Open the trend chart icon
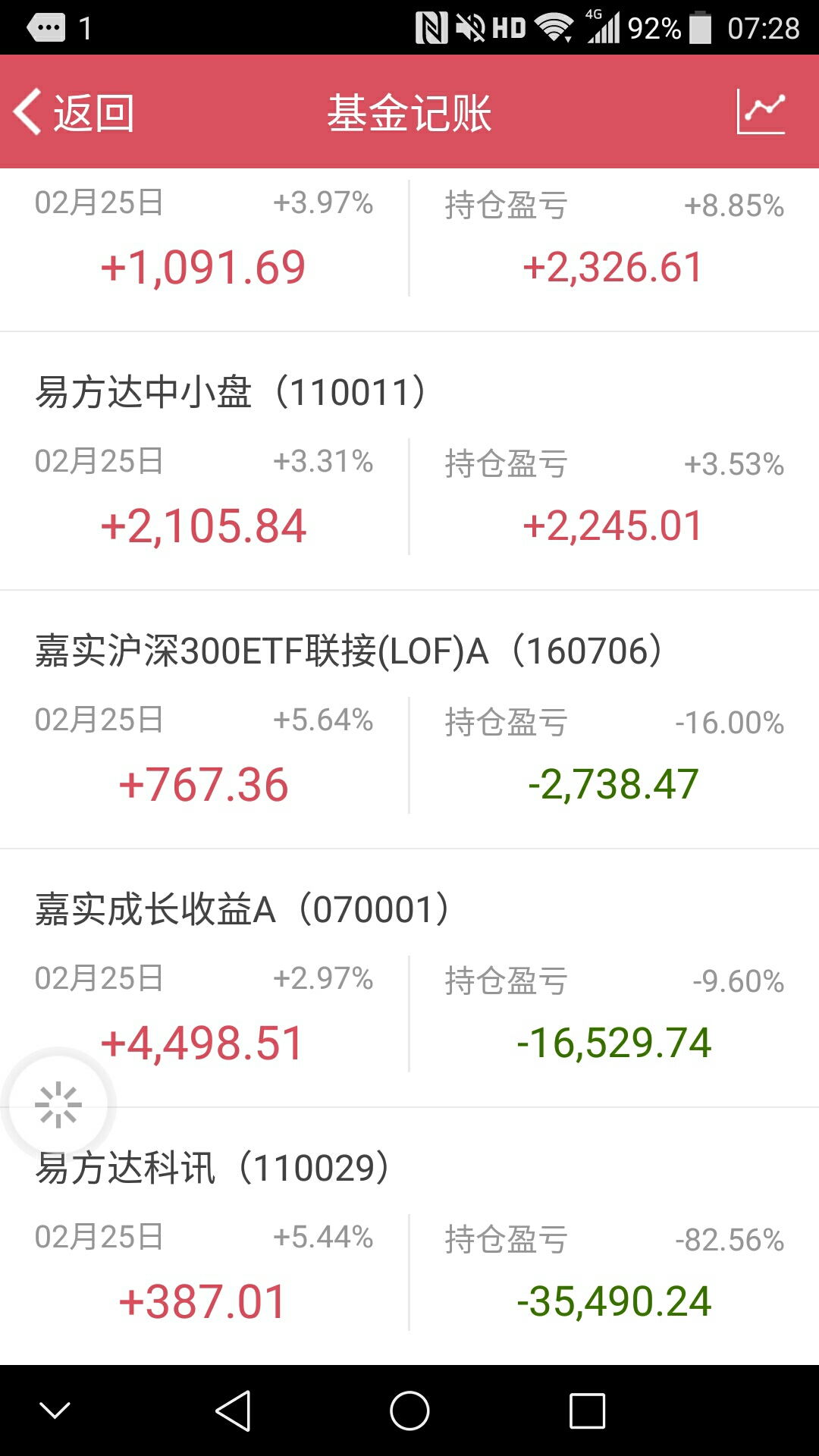 pos(761,112)
